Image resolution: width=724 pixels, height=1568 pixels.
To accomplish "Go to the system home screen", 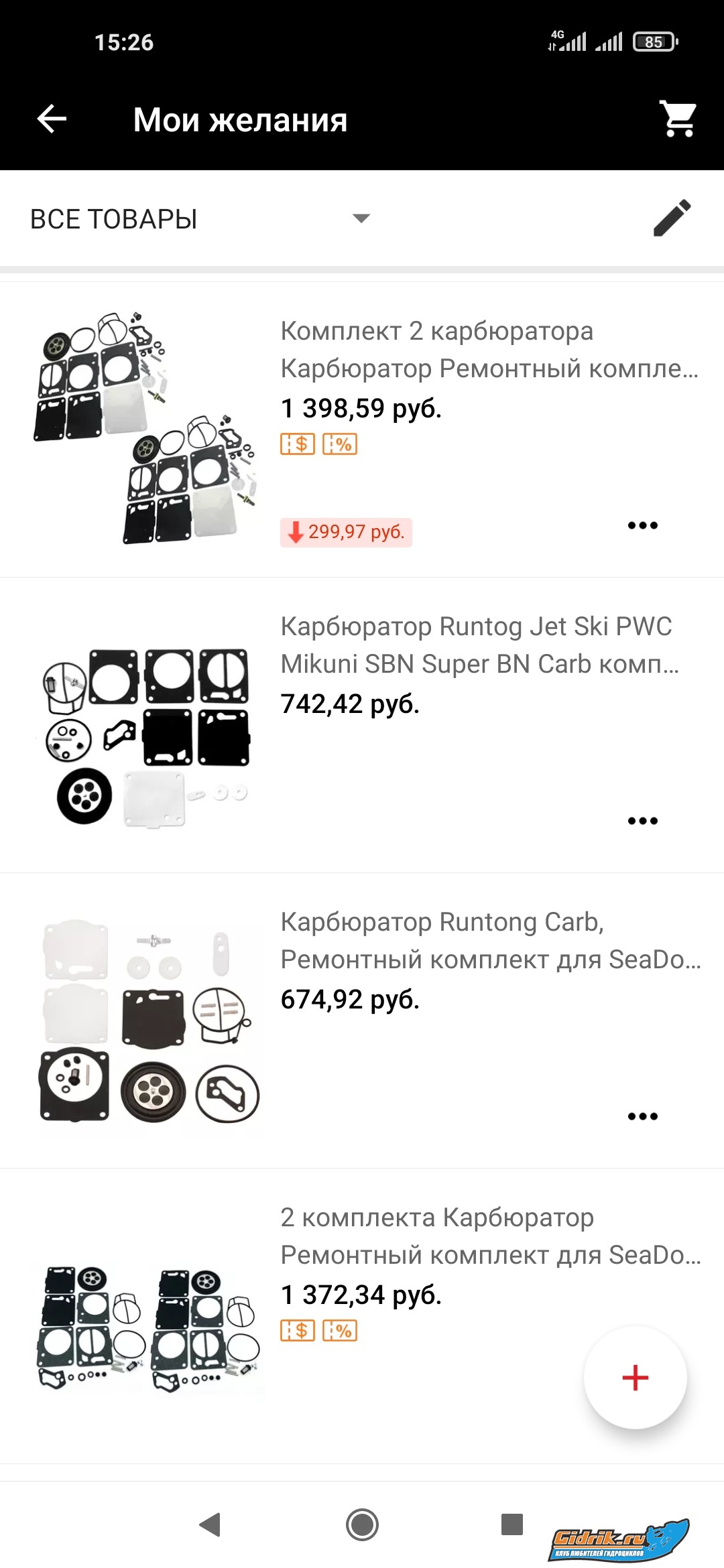I will (x=362, y=1524).
